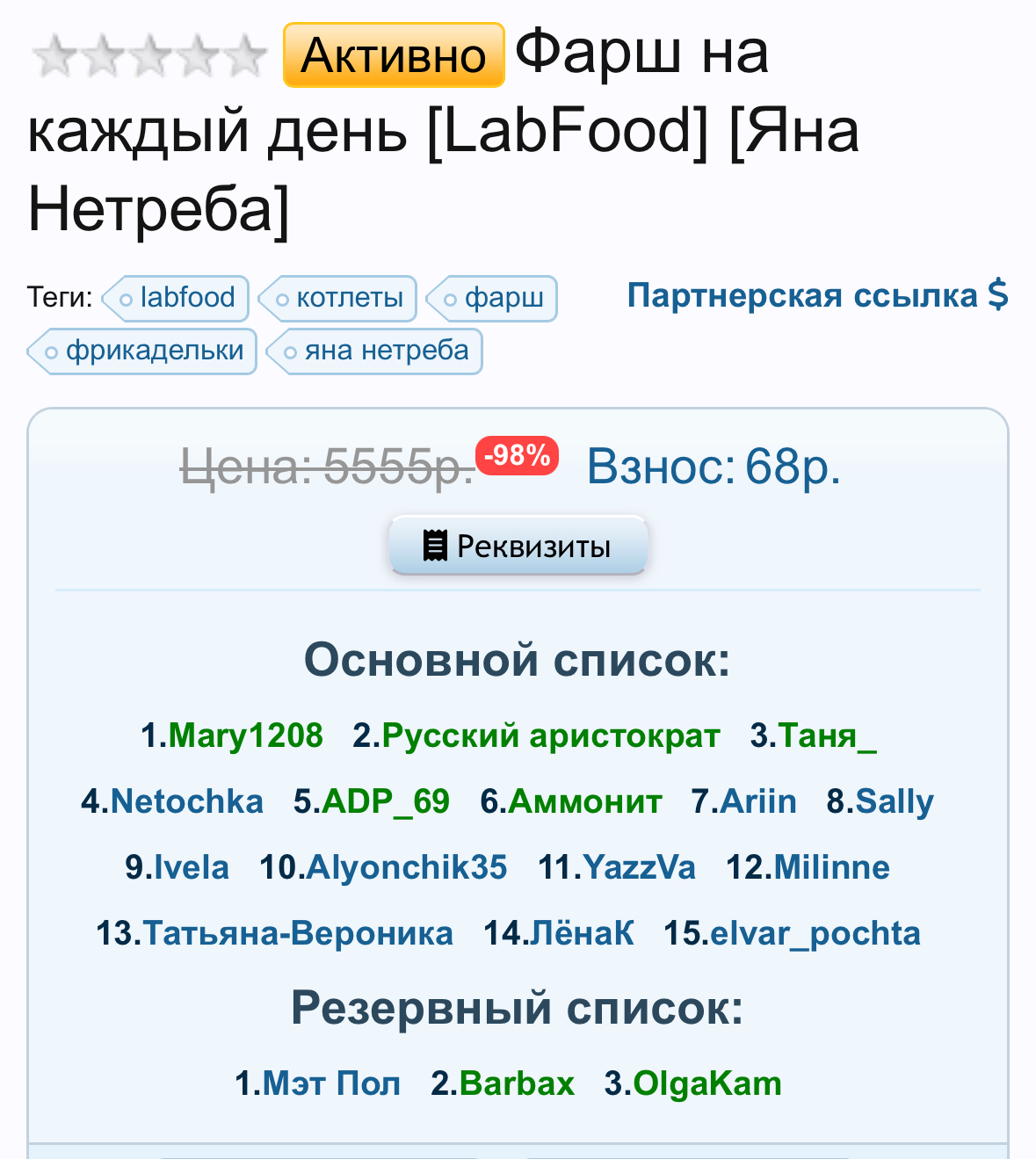Image resolution: width=1036 pixels, height=1159 pixels.
Task: View reserve member Barbax
Action: pos(517,1083)
